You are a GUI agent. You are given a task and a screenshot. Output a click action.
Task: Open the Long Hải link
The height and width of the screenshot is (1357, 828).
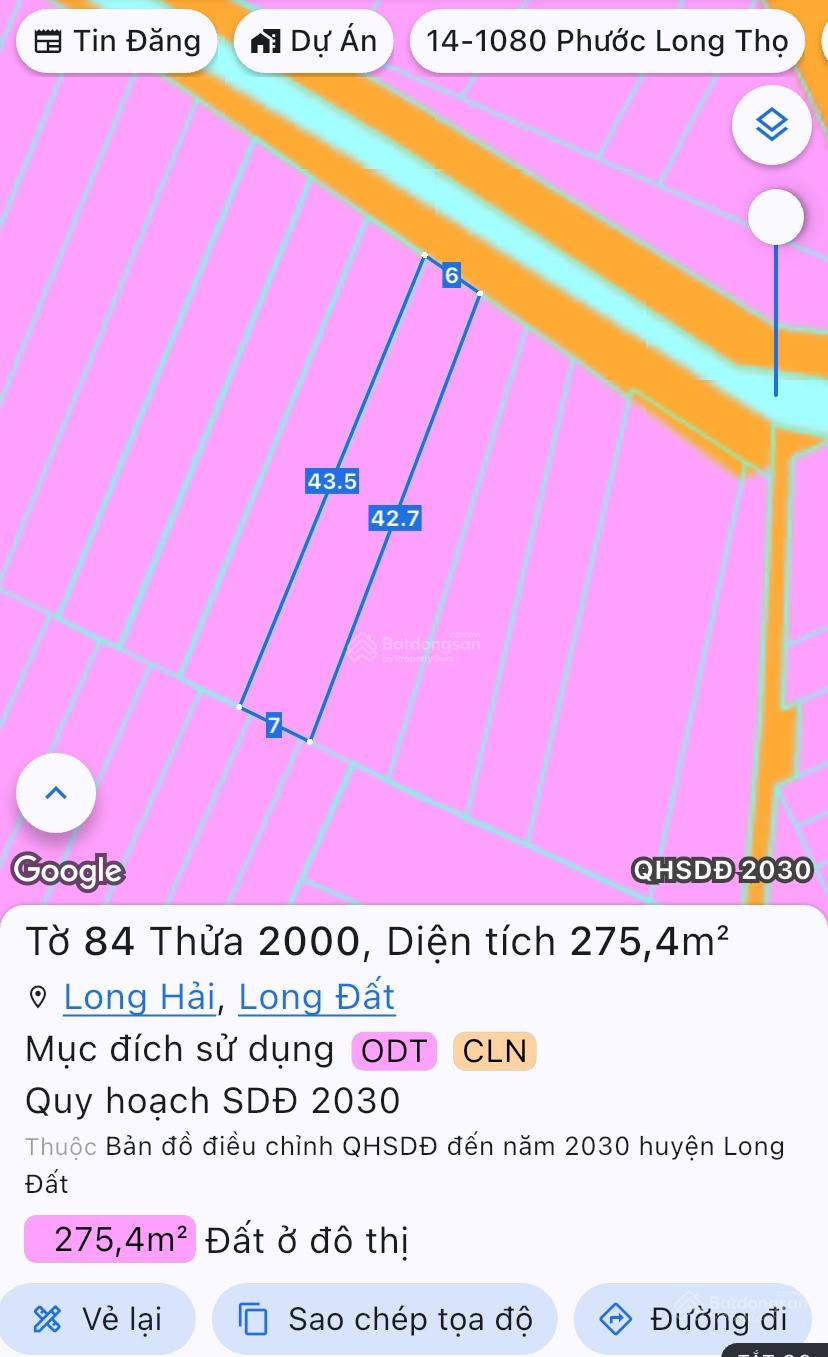[x=139, y=997]
